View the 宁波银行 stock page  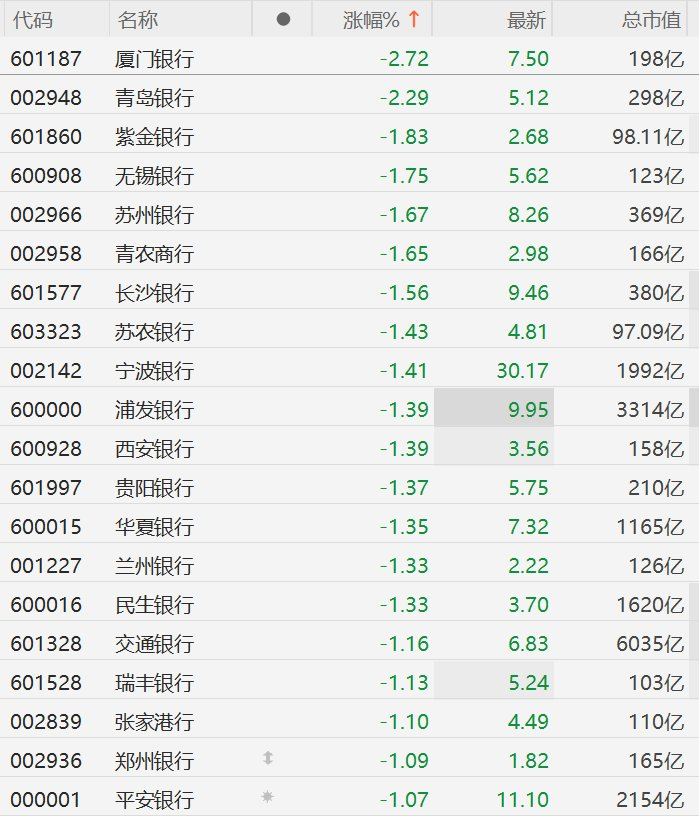click(154, 371)
